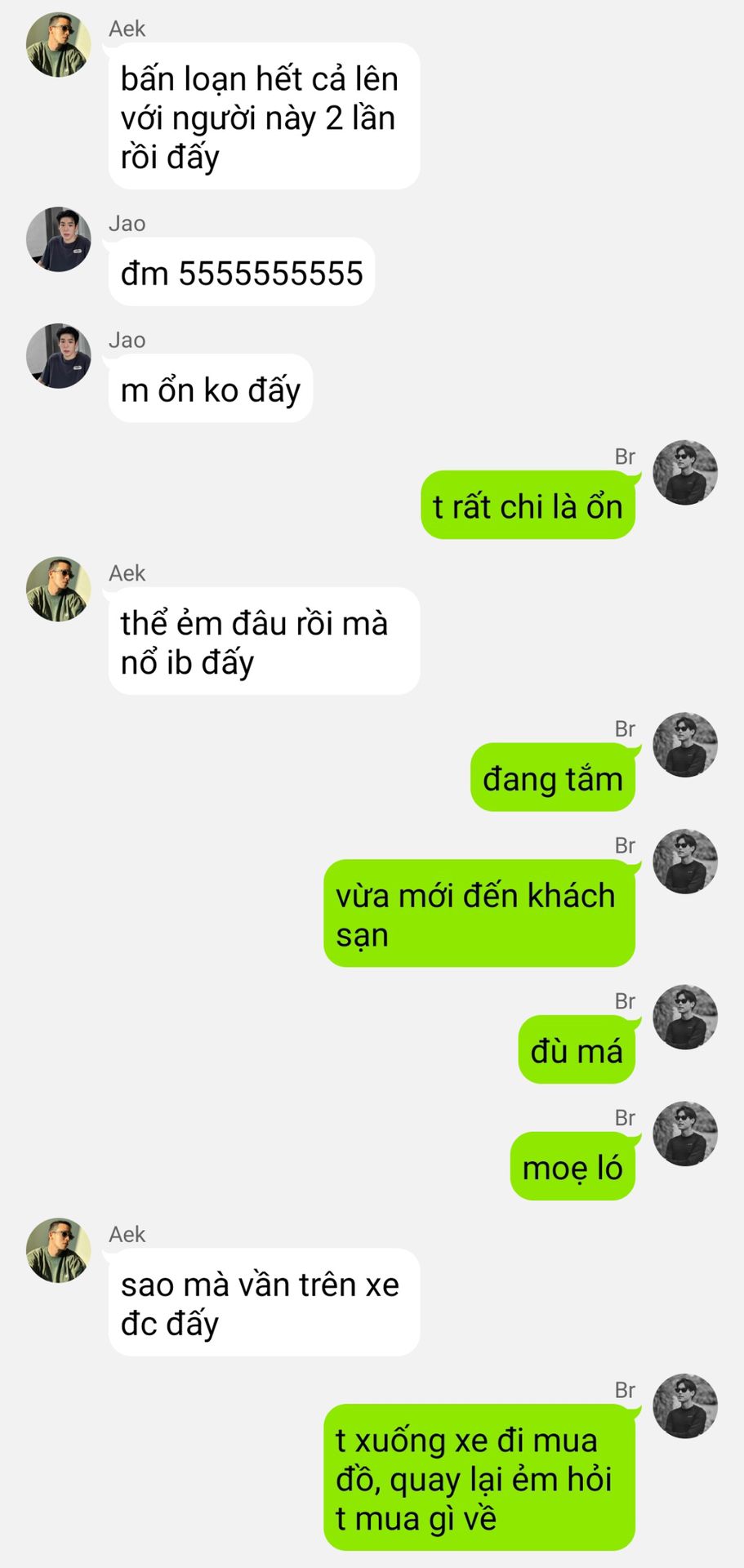
Task: Tap Aek's photo beside "thể ẻm đâu rồi"
Action: 58,590
